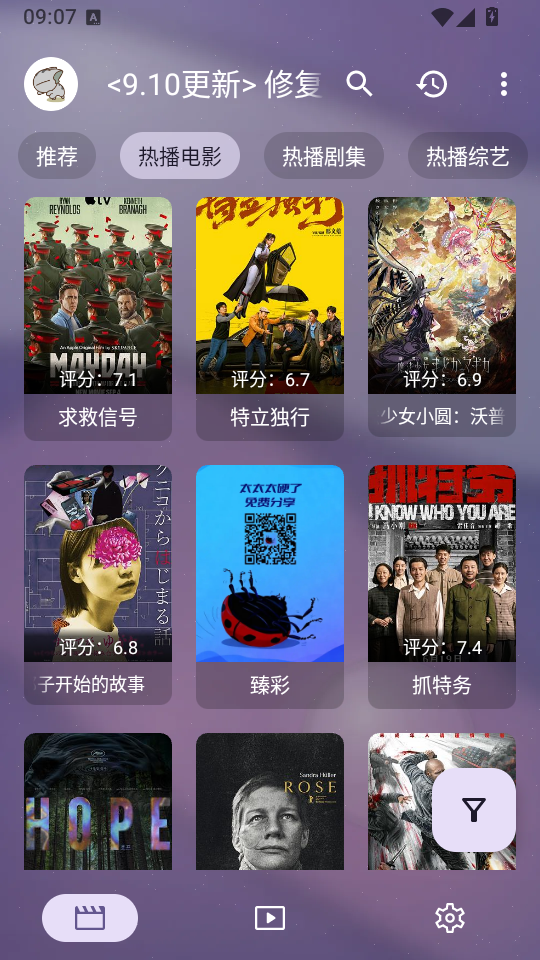Open the 少女小圆 movie card

[442, 317]
